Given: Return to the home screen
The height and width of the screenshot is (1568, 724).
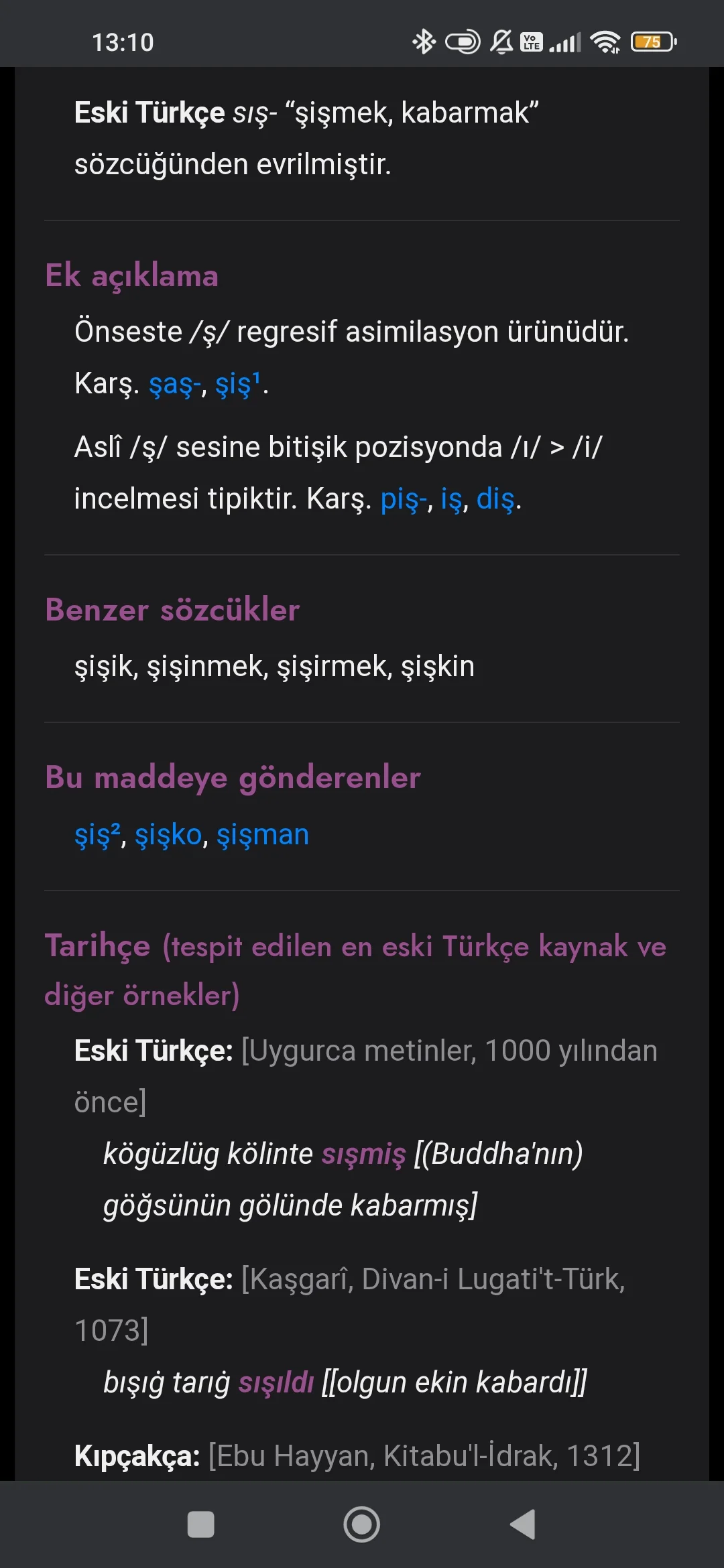Looking at the screenshot, I should click(362, 1524).
